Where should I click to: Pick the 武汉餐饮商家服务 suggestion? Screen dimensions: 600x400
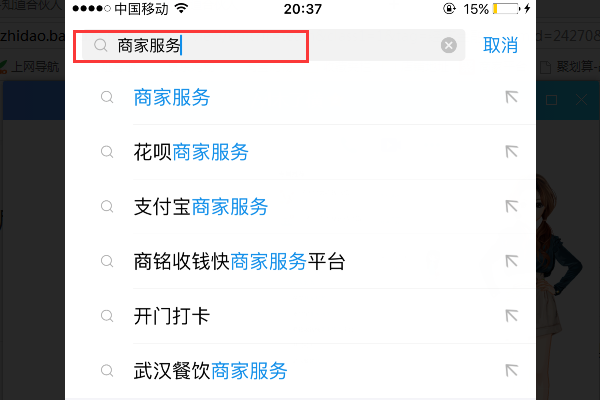[210, 371]
